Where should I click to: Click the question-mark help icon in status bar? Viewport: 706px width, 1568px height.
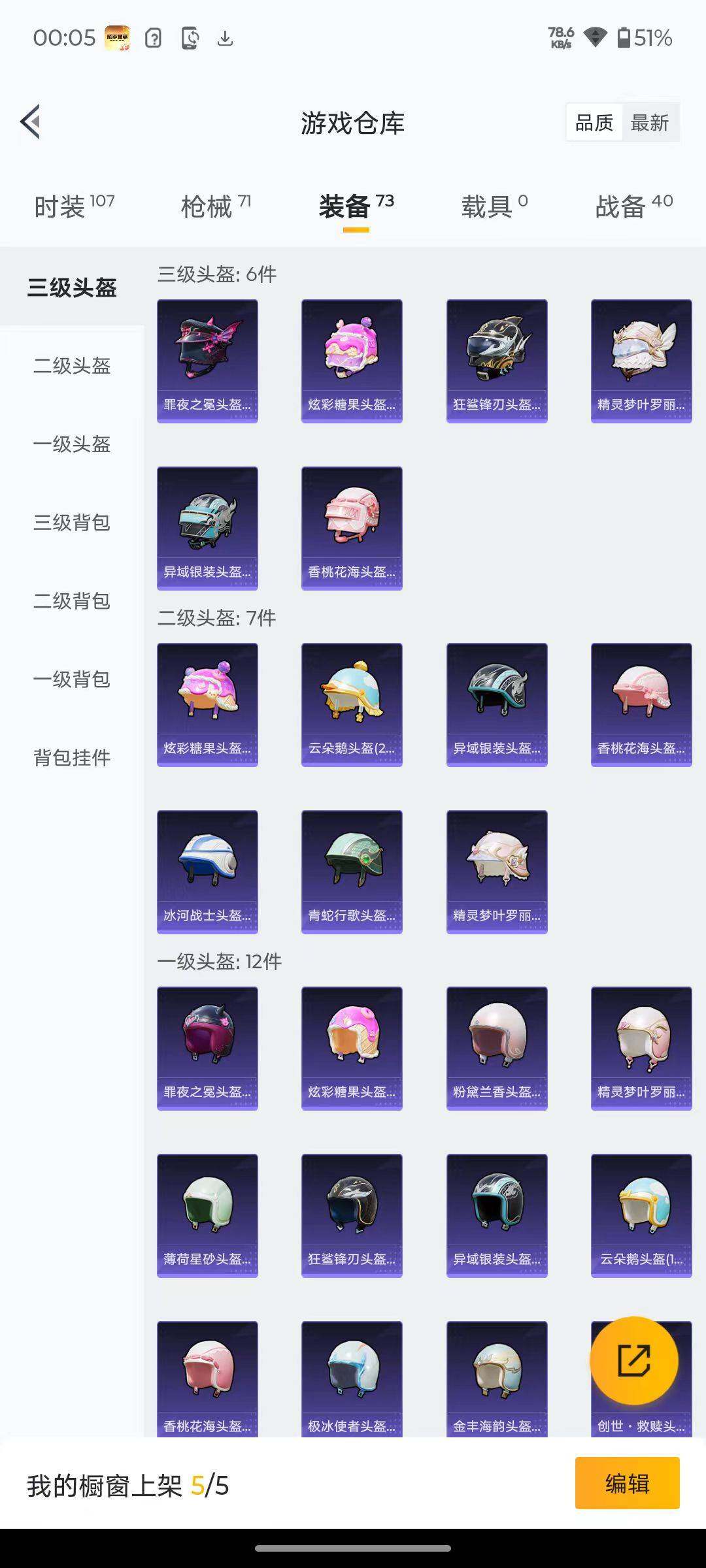pos(152,39)
